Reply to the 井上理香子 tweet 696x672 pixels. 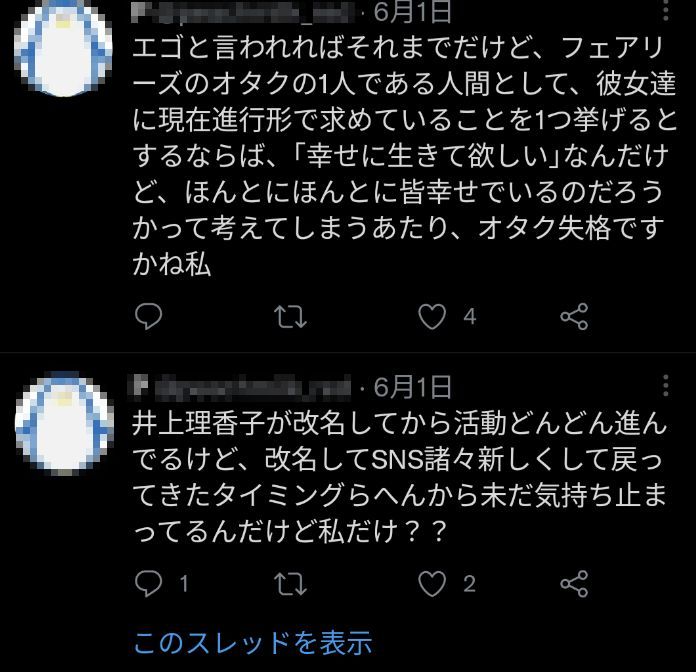(148, 584)
